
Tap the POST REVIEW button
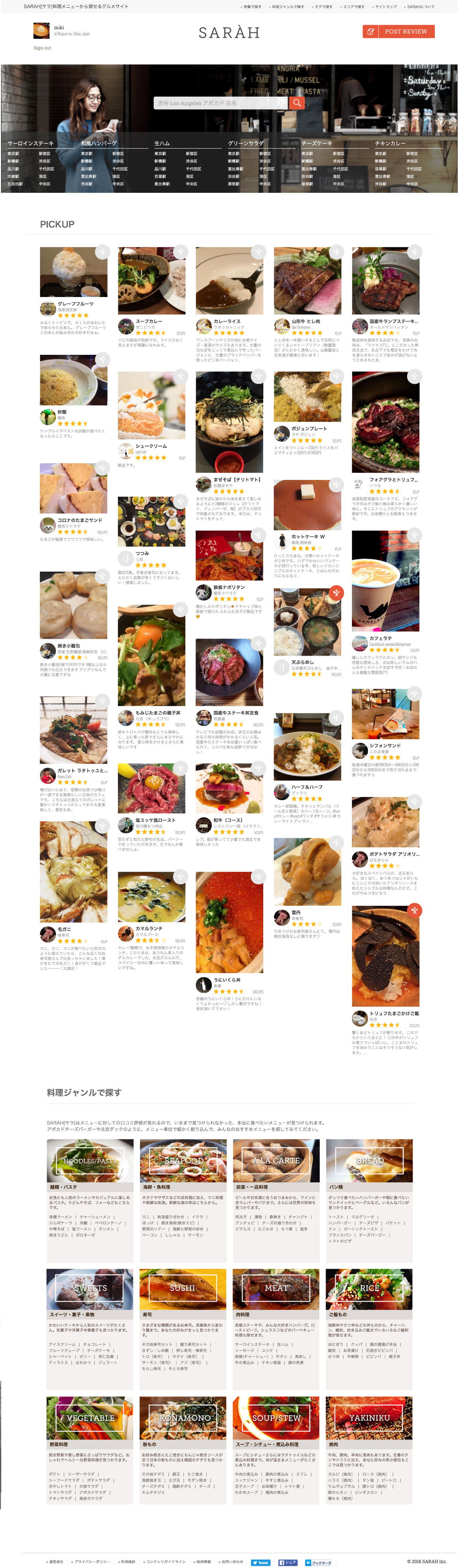398,31
